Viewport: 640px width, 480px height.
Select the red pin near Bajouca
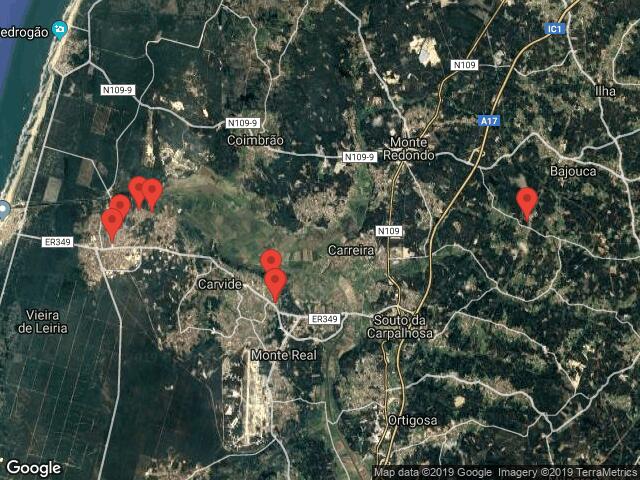[x=527, y=202]
